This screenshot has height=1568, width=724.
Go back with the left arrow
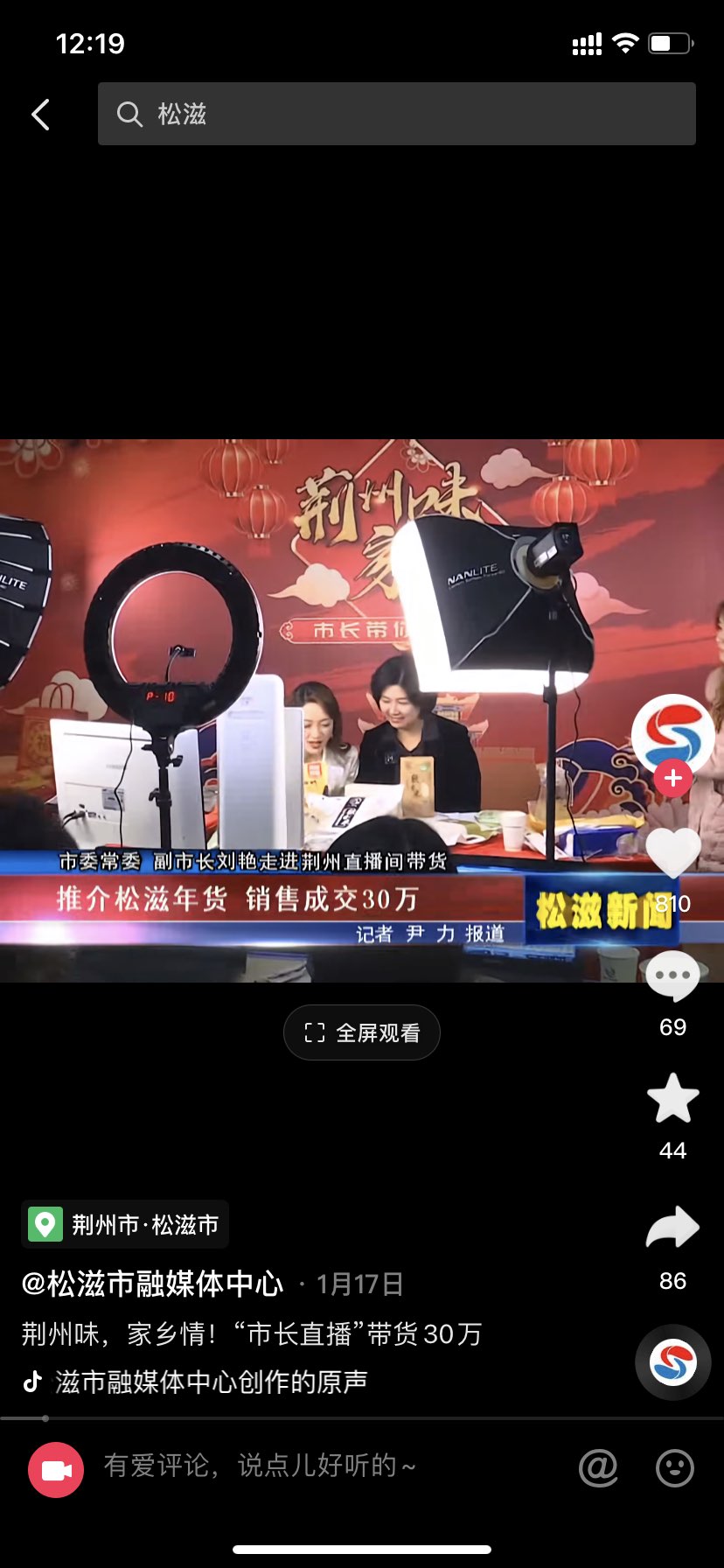(x=40, y=115)
